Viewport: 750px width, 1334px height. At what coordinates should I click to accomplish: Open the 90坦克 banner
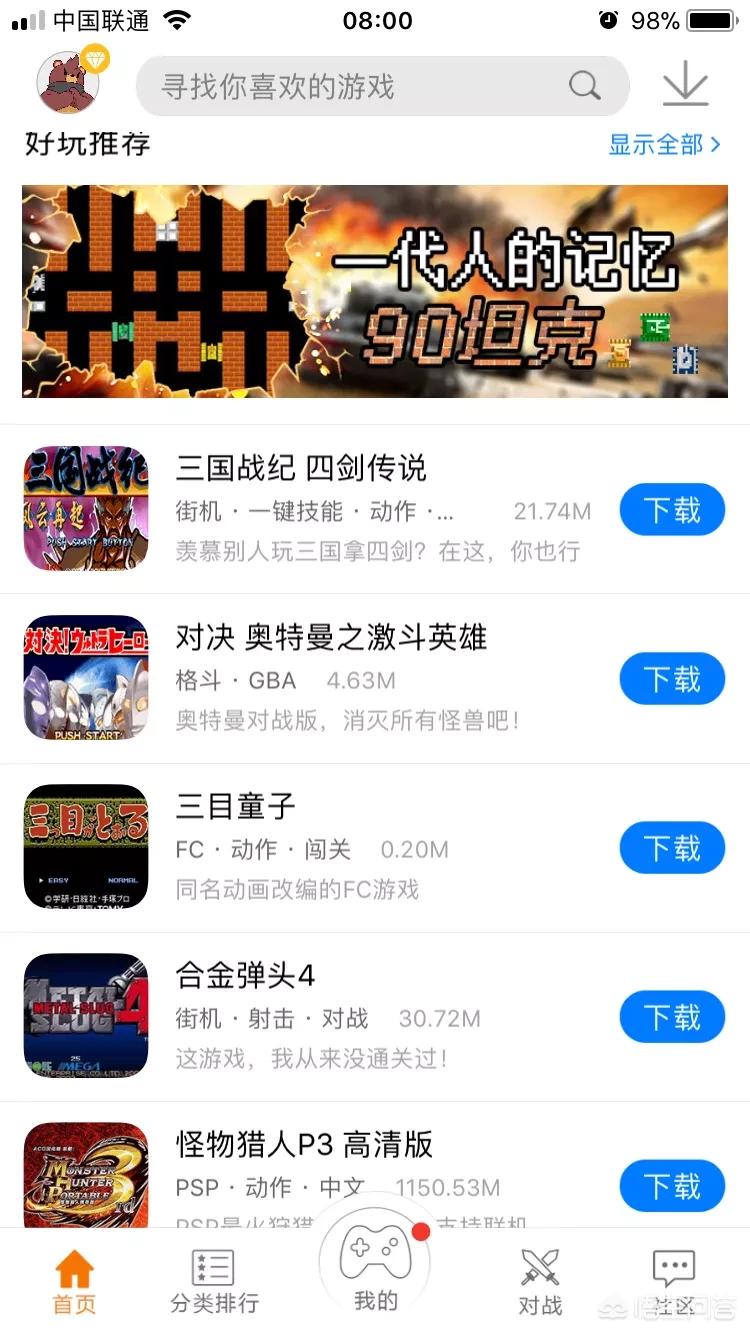375,291
